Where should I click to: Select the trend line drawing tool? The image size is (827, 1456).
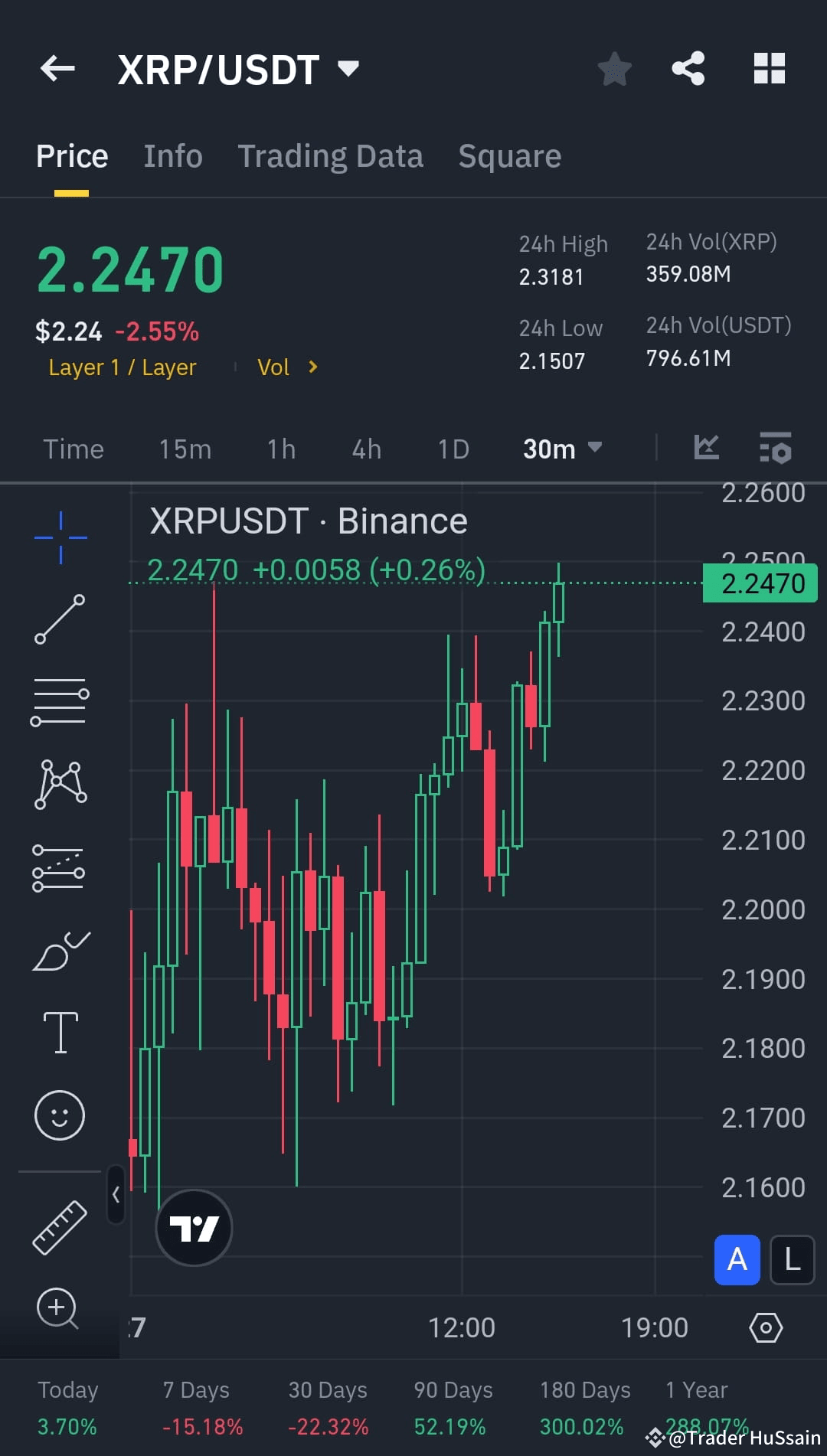[x=60, y=619]
